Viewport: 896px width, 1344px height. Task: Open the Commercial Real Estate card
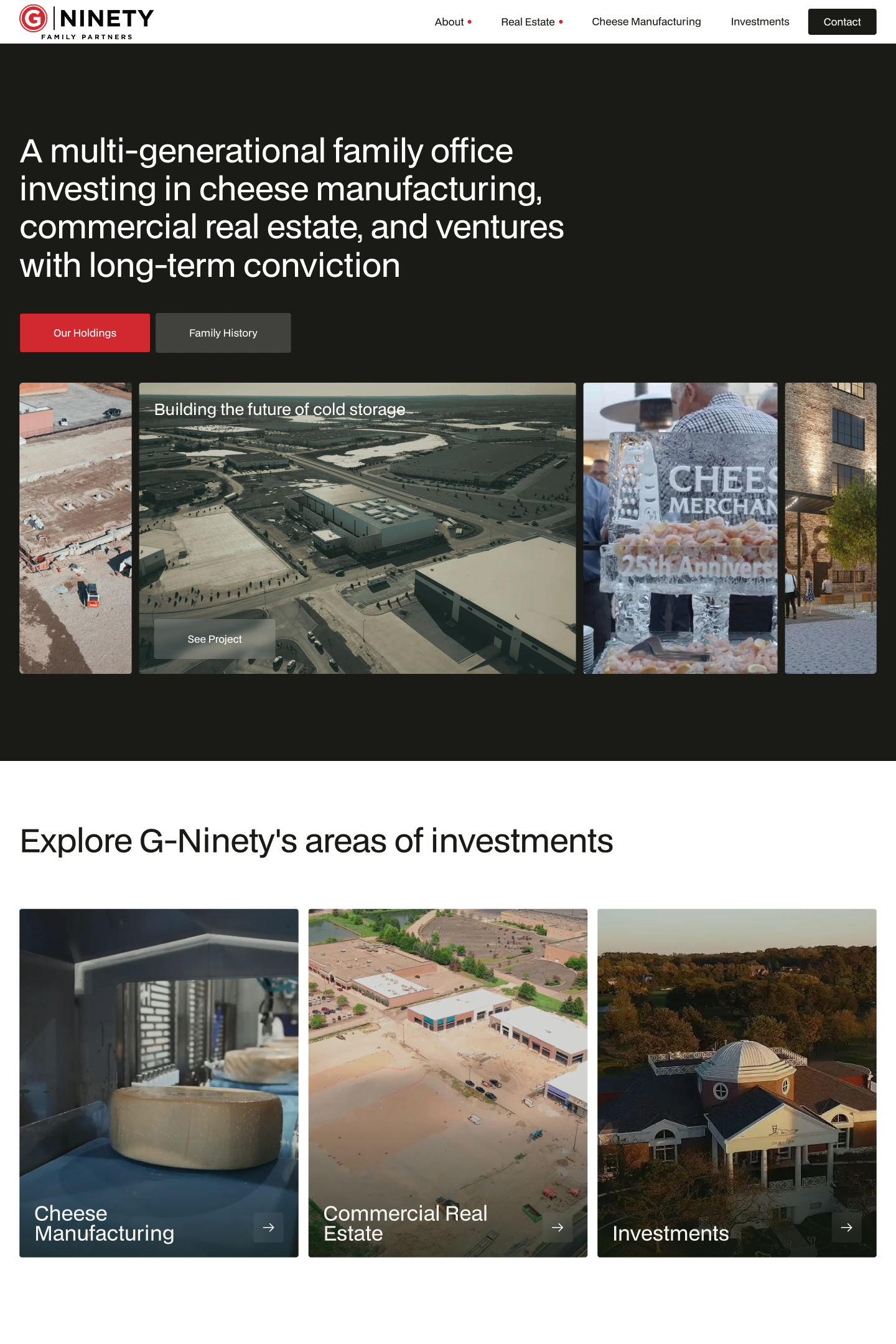(x=447, y=1083)
